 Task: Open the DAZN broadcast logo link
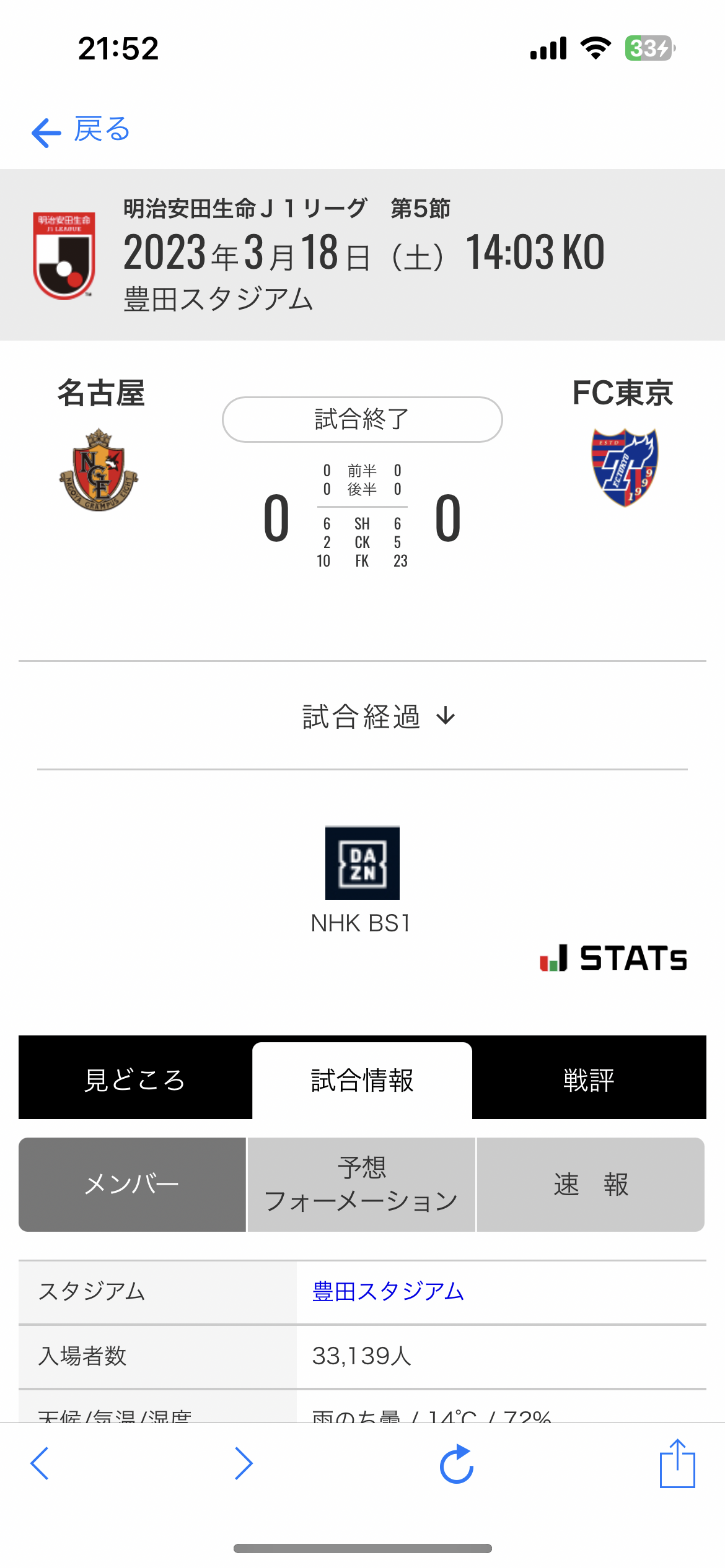tap(362, 862)
